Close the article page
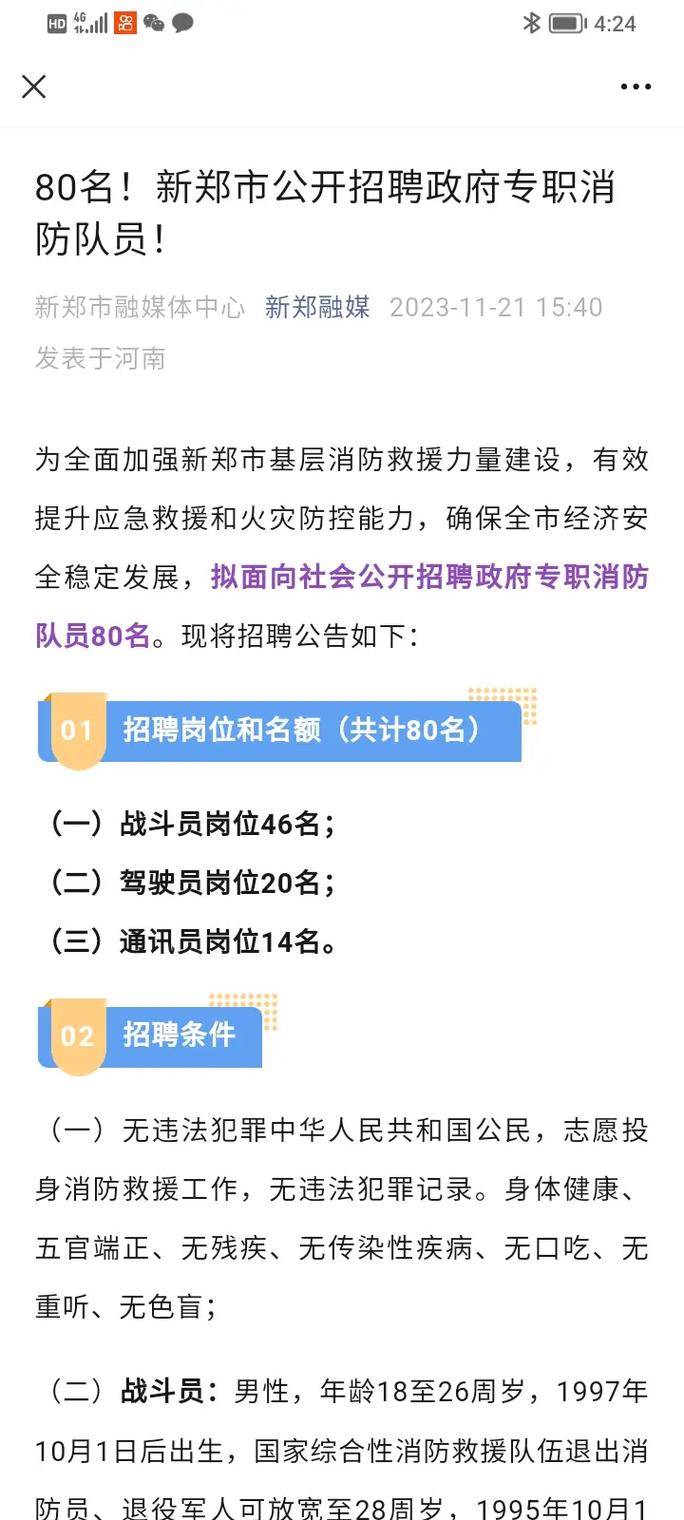Screen dimensions: 684x1520 (x=34, y=87)
